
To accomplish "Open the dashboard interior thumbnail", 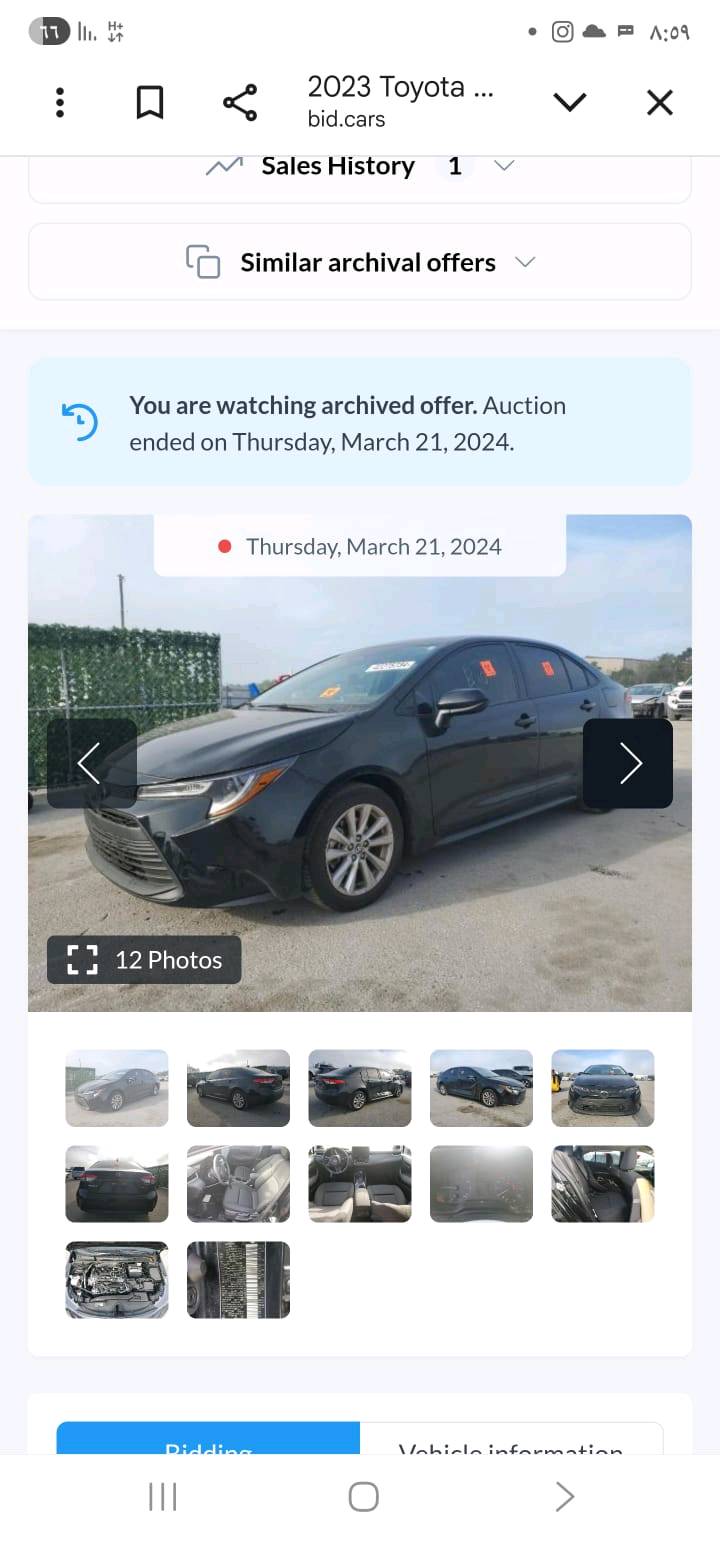I will 360,1184.
